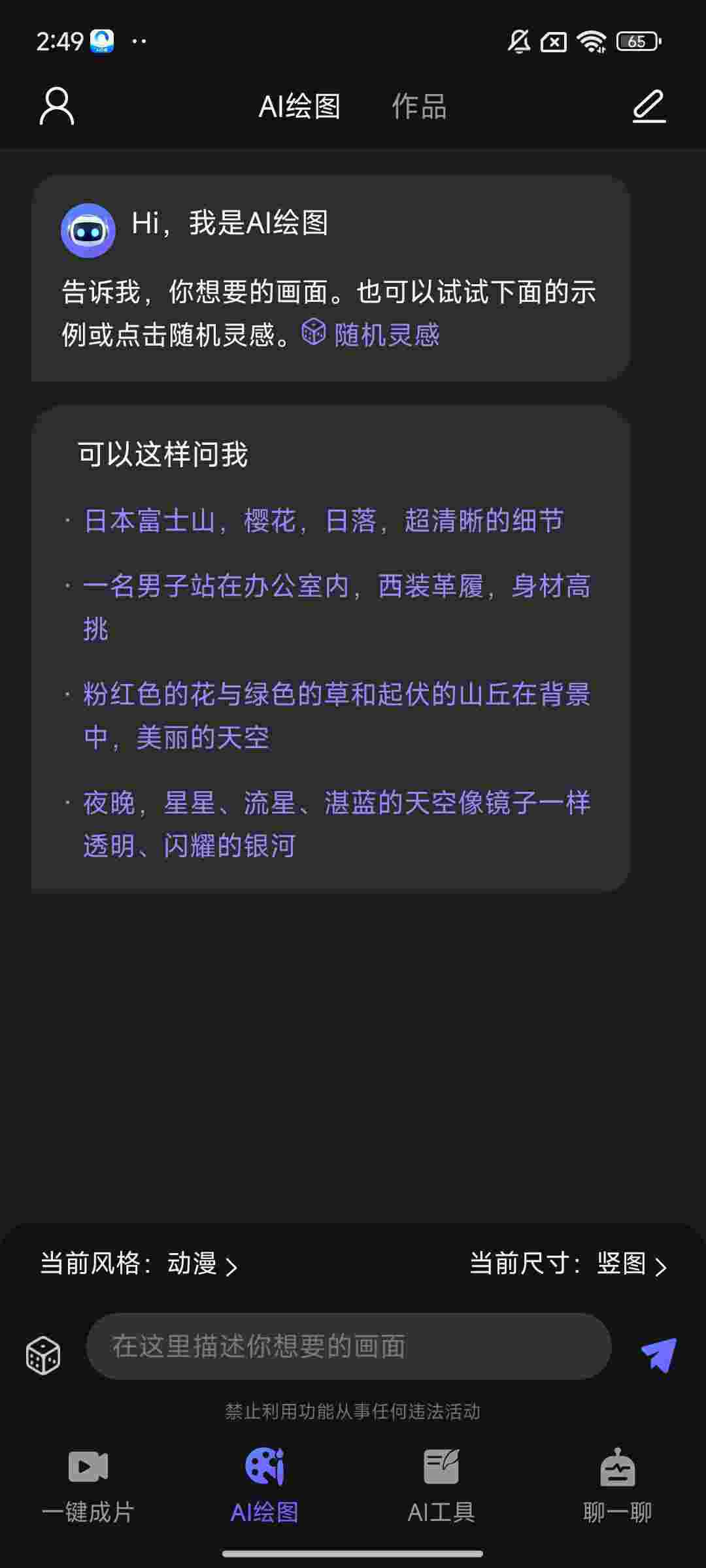Switch to the 作品 tab
Image resolution: width=706 pixels, height=1568 pixels.
tap(419, 106)
